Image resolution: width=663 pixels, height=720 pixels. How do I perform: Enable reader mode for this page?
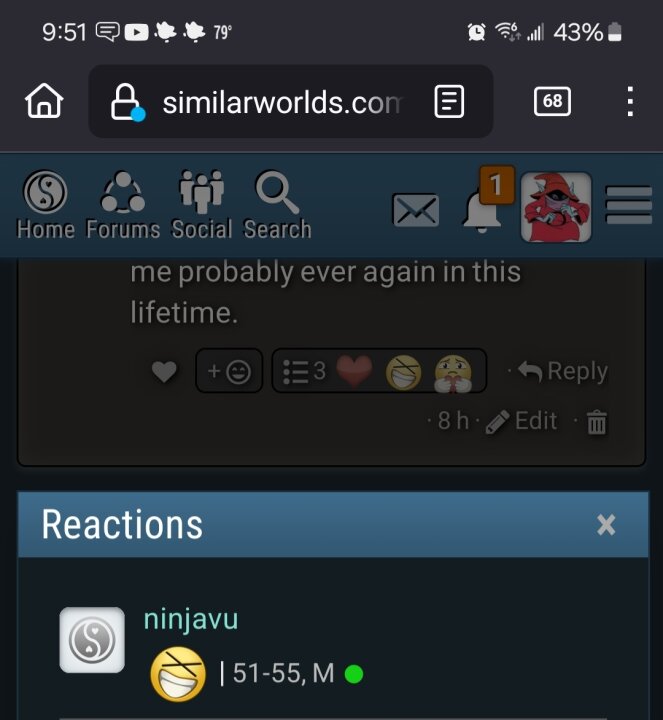[x=449, y=102]
